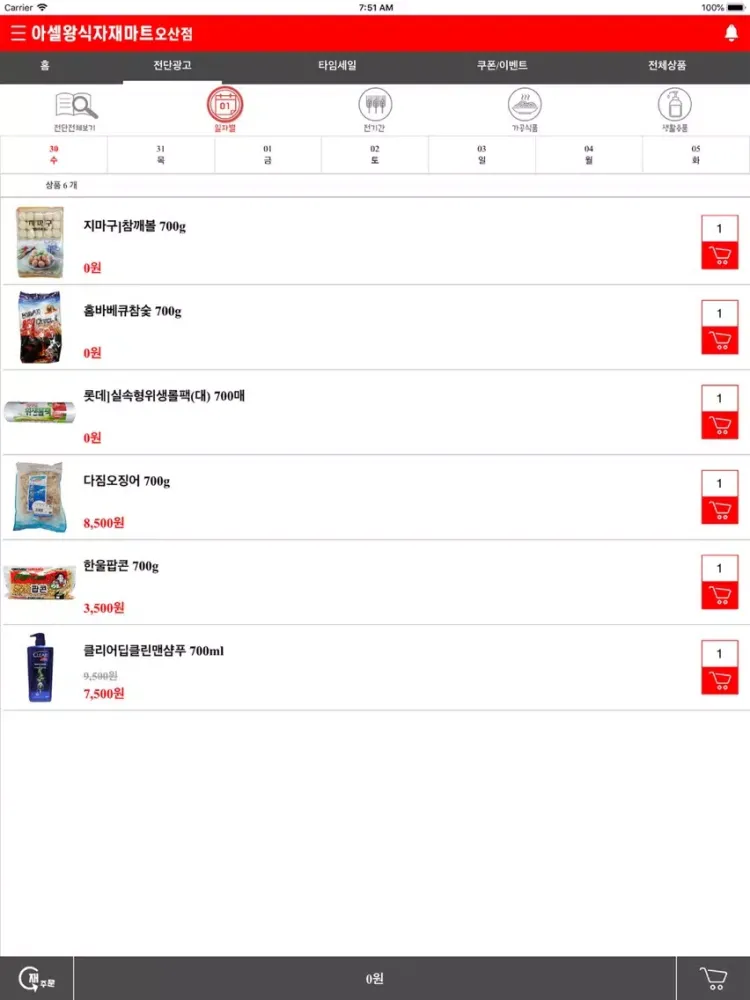The width and height of the screenshot is (750, 1000).
Task: Select the 생활용품 category
Action: (675, 109)
